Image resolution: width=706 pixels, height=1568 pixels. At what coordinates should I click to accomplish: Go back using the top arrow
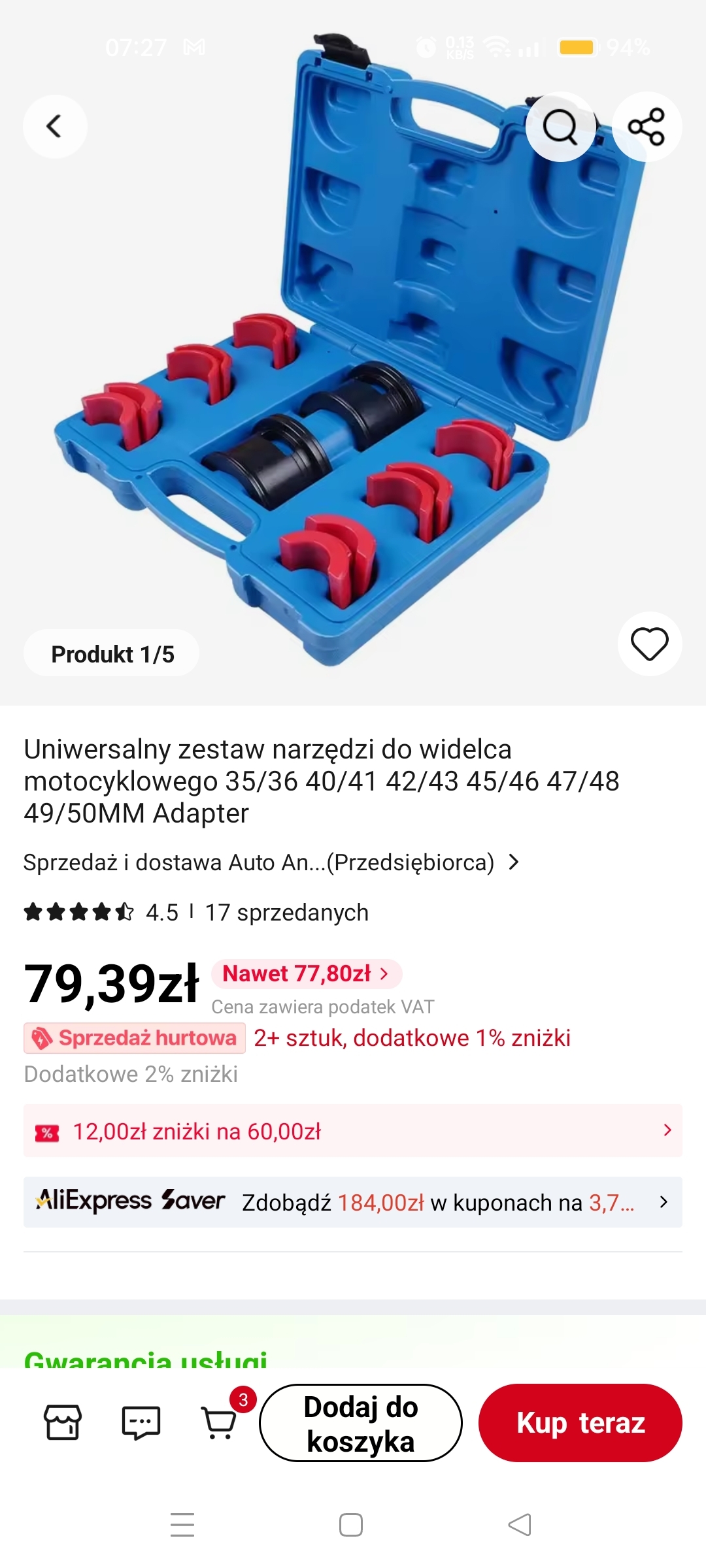pos(55,126)
